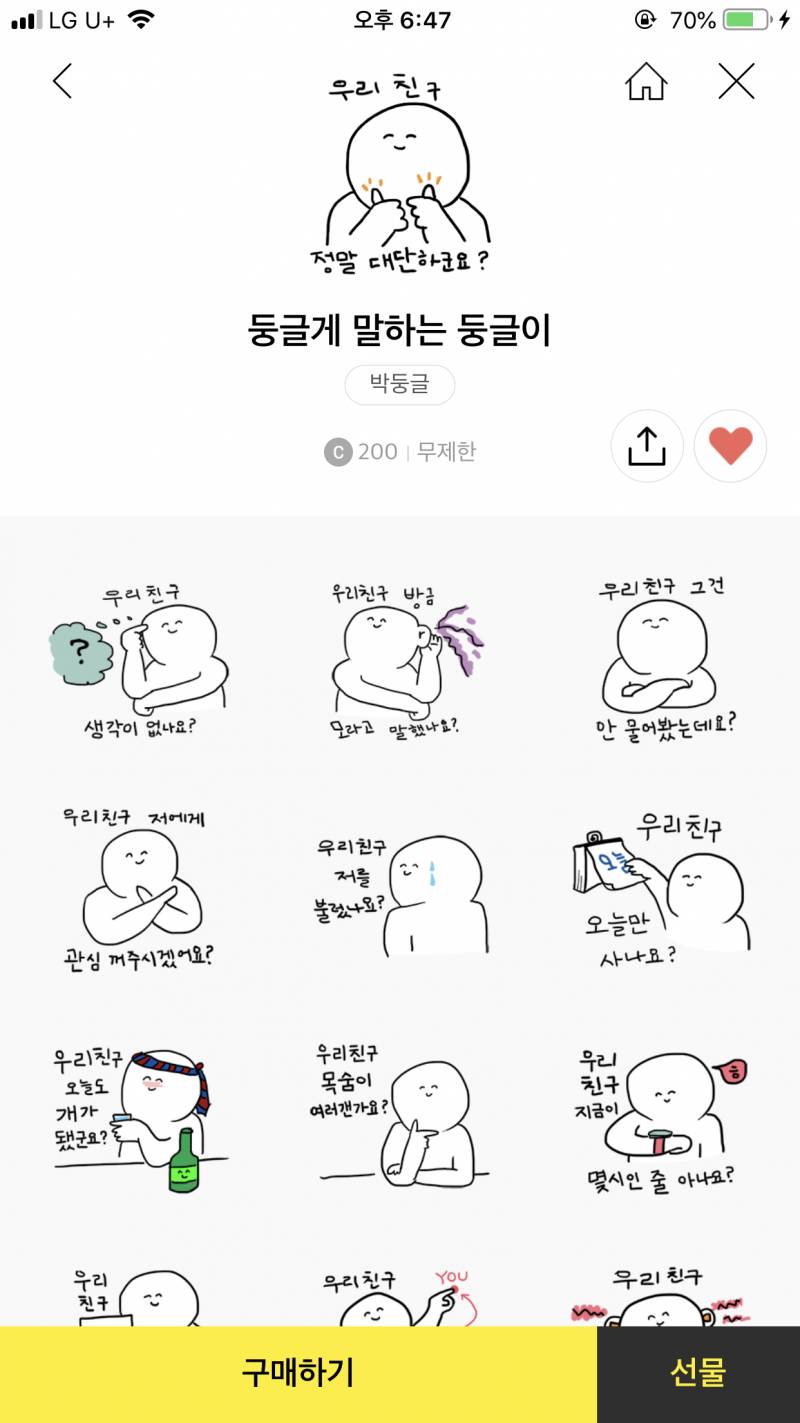
Task: Tap the home icon at the top
Action: [646, 82]
